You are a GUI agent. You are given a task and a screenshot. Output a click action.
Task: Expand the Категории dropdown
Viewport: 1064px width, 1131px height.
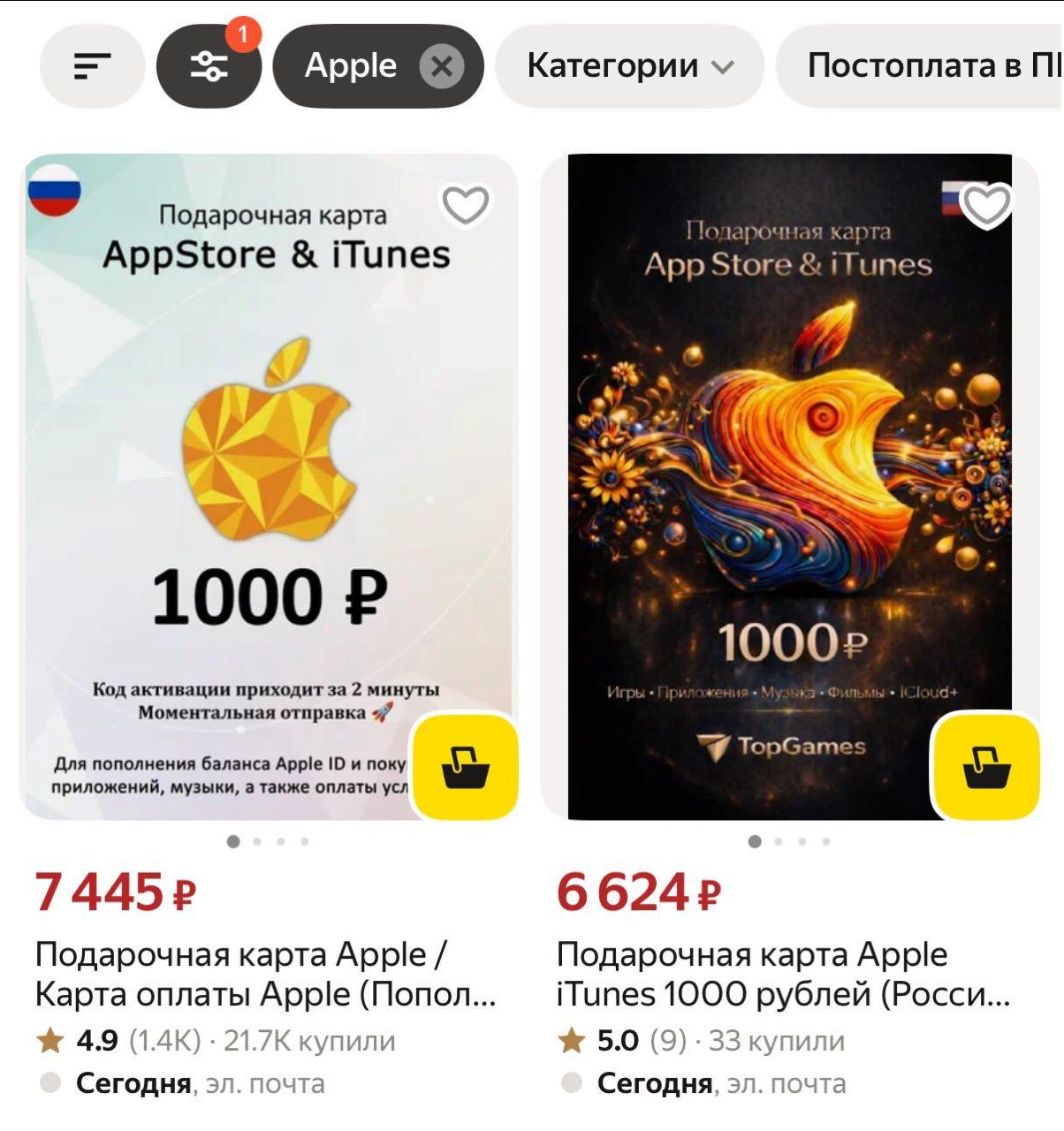[x=629, y=66]
